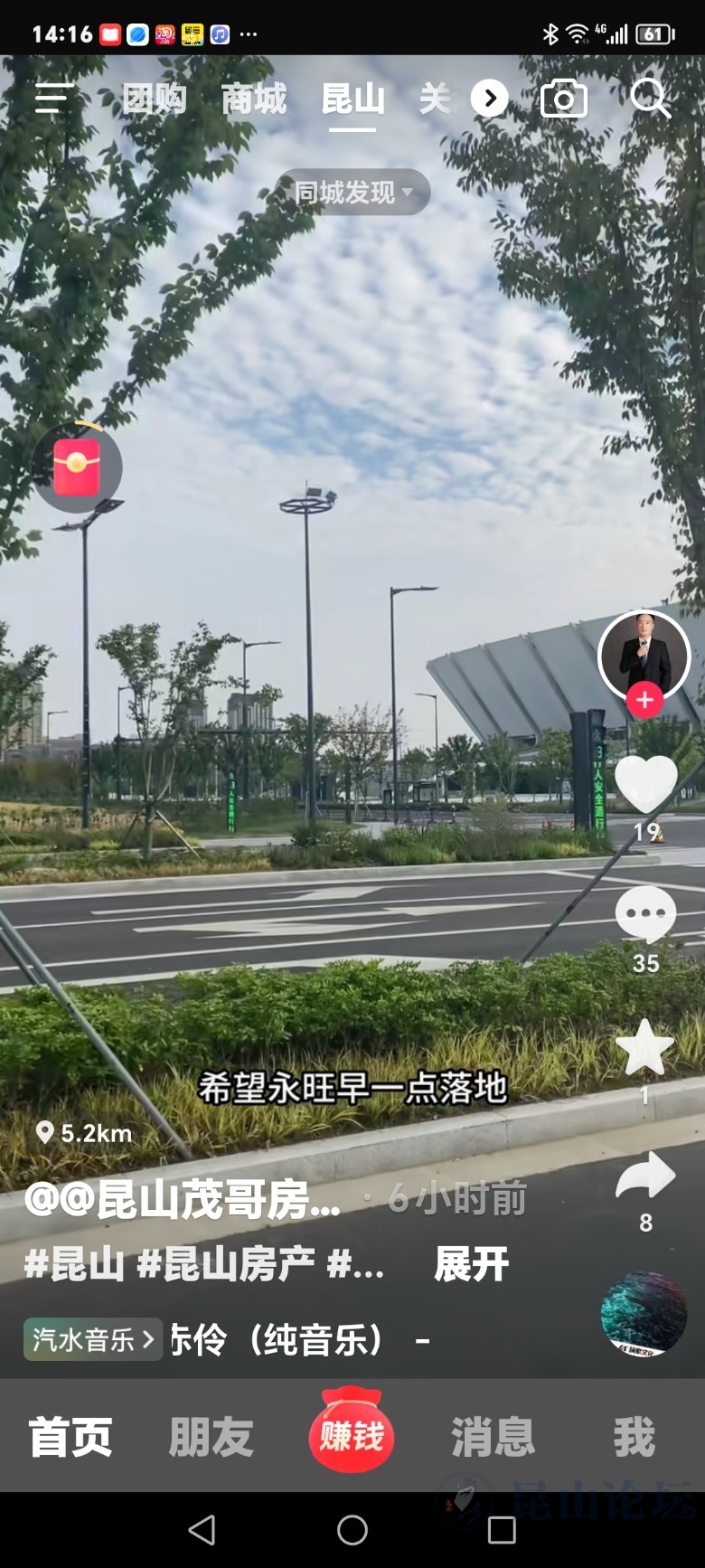Expand the 同城发现 dropdown

[352, 192]
